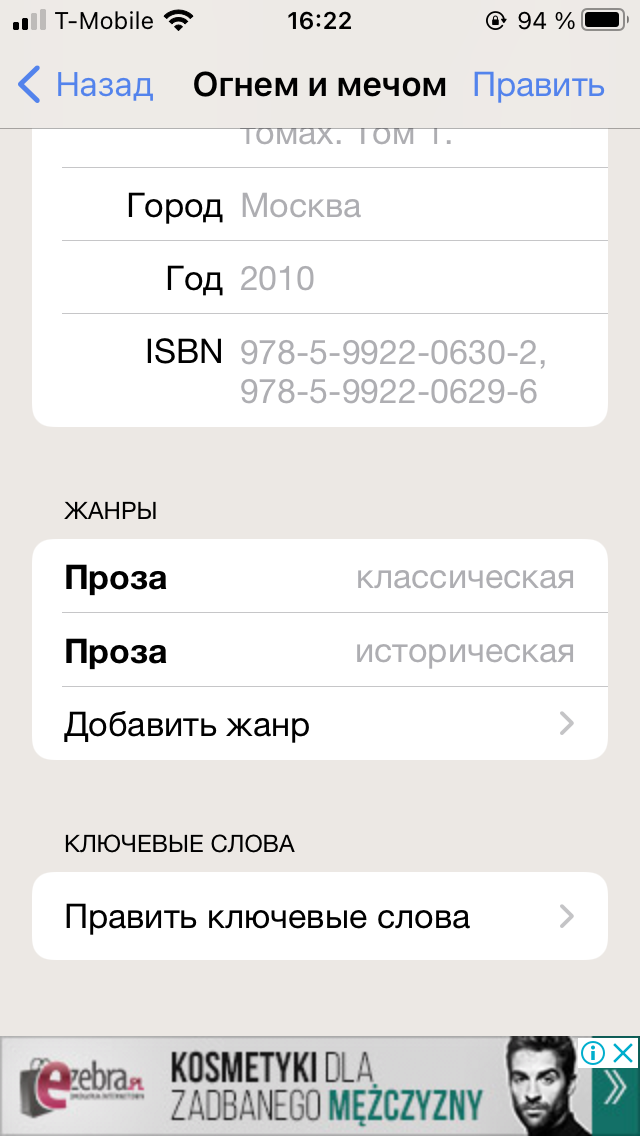Go back with the Назад button
The width and height of the screenshot is (640, 1136).
click(86, 85)
